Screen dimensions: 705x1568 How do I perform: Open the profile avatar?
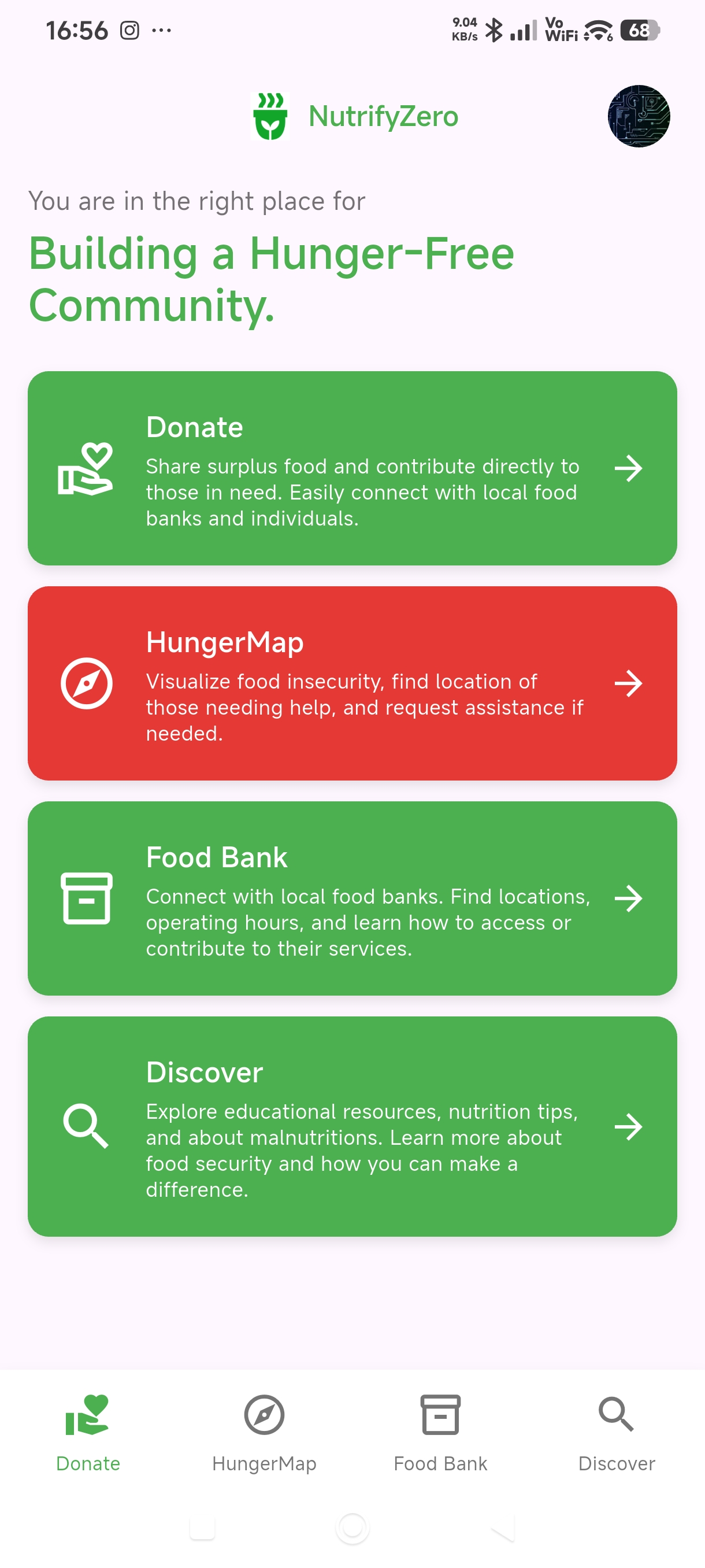pyautogui.click(x=639, y=116)
